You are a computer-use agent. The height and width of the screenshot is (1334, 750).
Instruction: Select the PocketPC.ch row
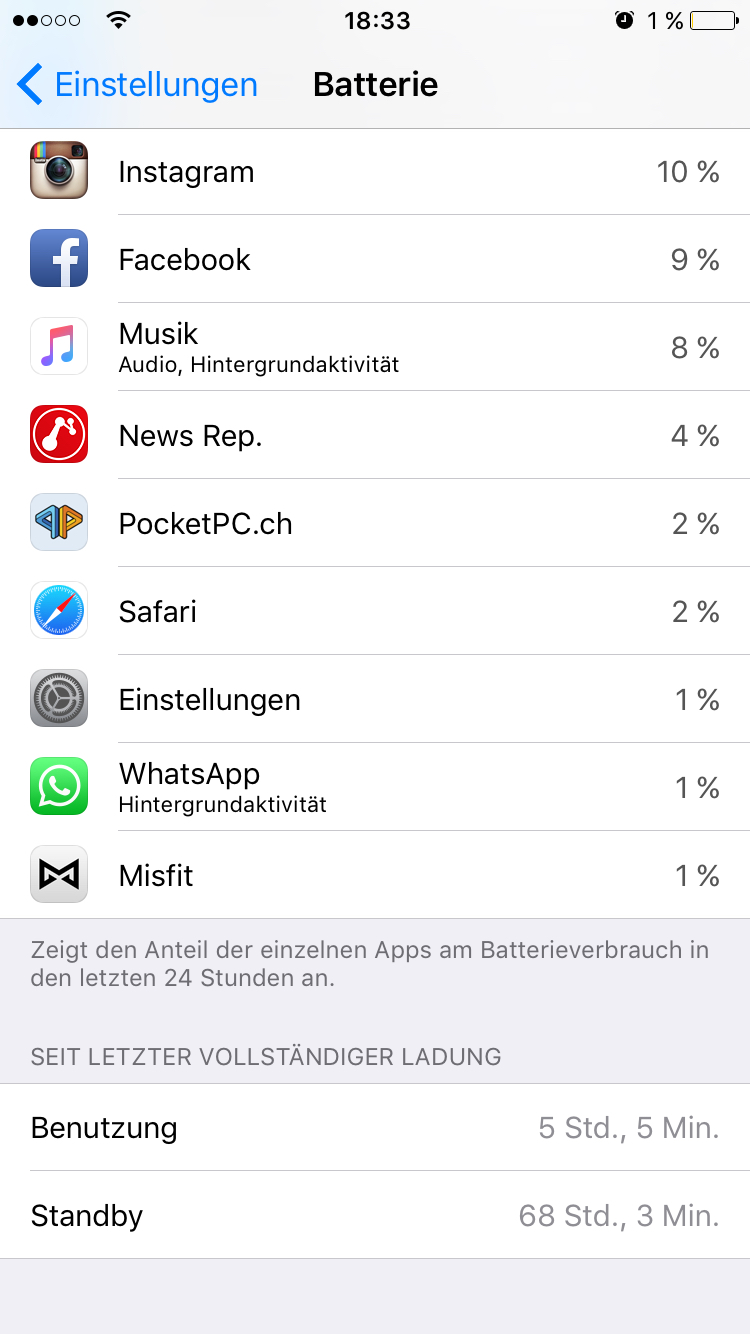pos(375,523)
